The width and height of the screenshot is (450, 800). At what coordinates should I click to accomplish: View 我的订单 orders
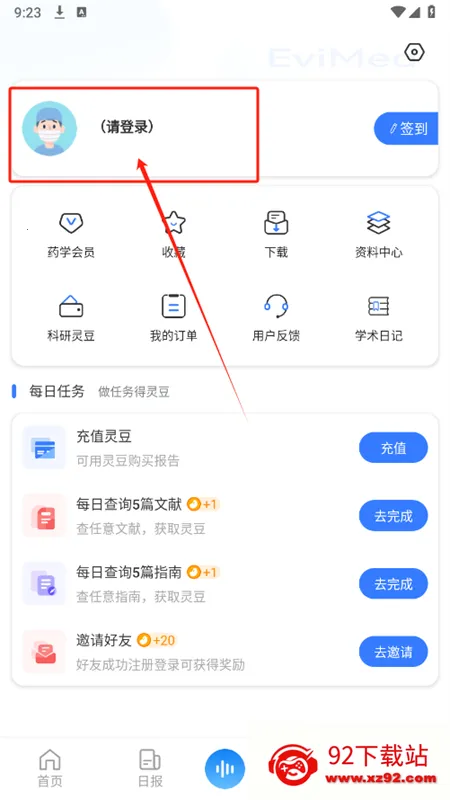point(173,318)
